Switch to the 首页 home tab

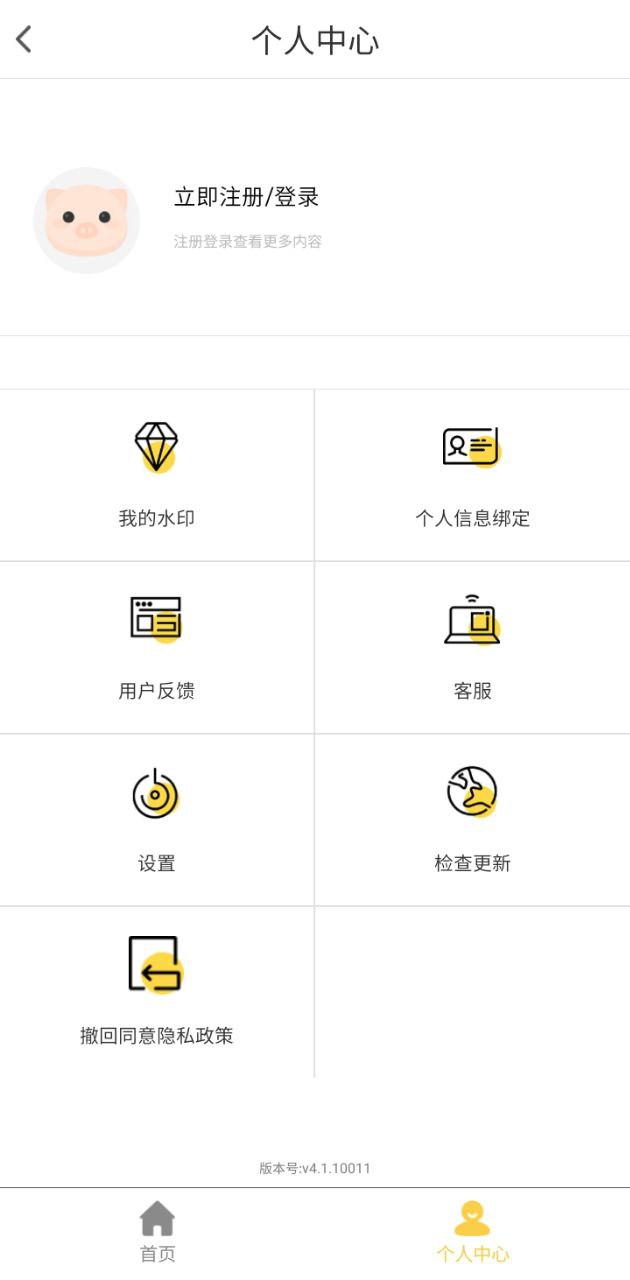coord(157,1233)
